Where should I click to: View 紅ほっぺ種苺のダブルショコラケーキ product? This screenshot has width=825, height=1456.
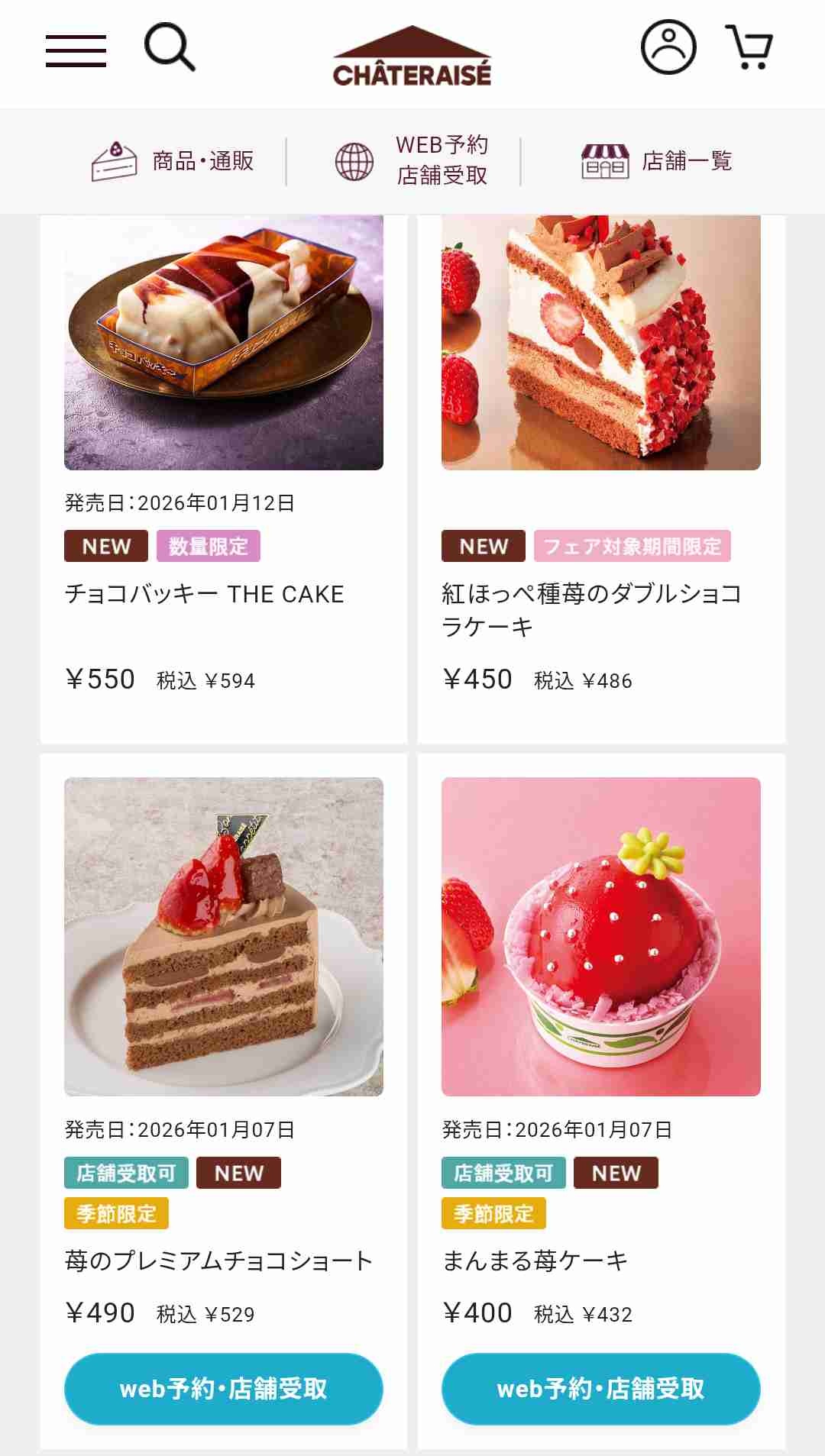[601, 344]
